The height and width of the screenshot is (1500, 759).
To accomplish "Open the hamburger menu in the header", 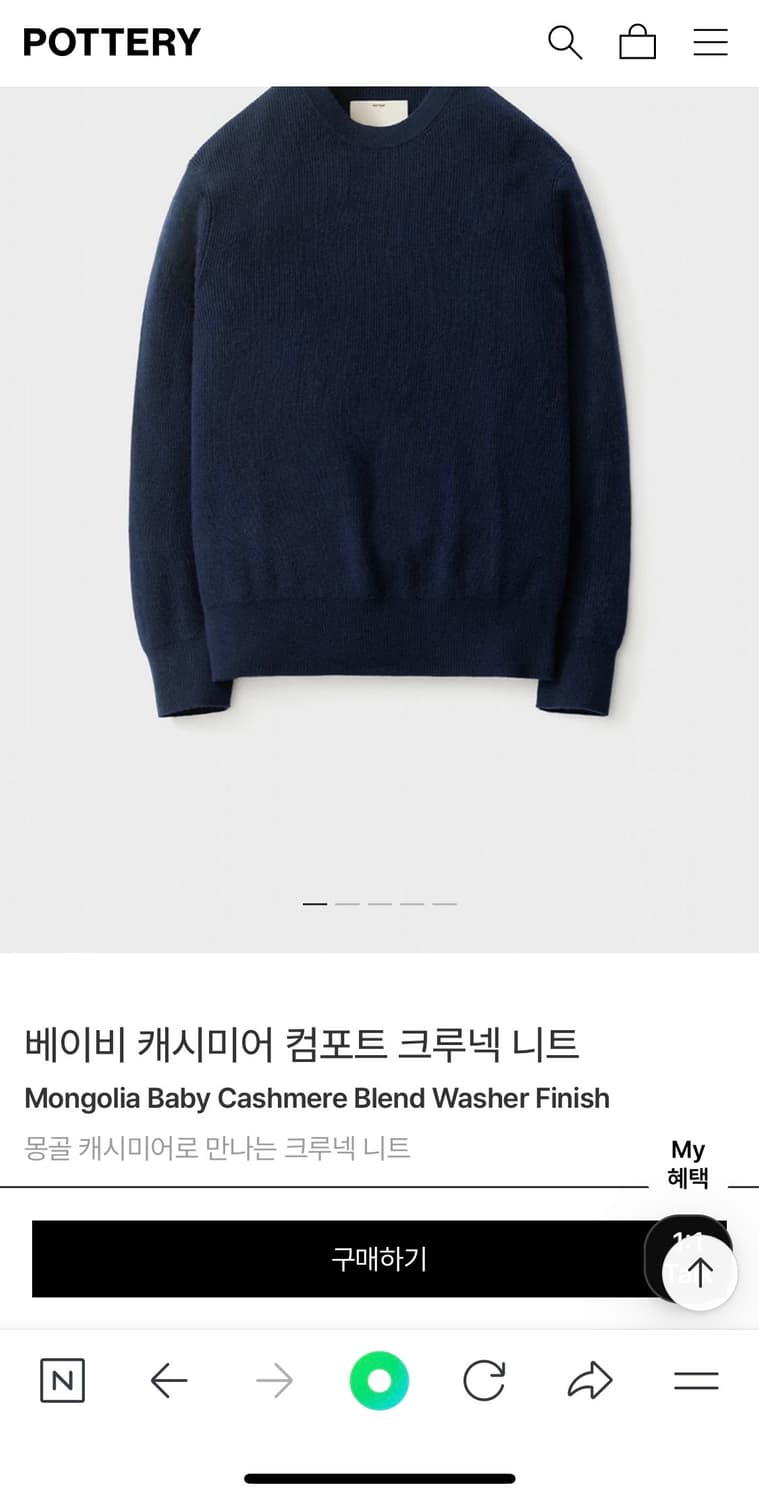I will pyautogui.click(x=710, y=42).
